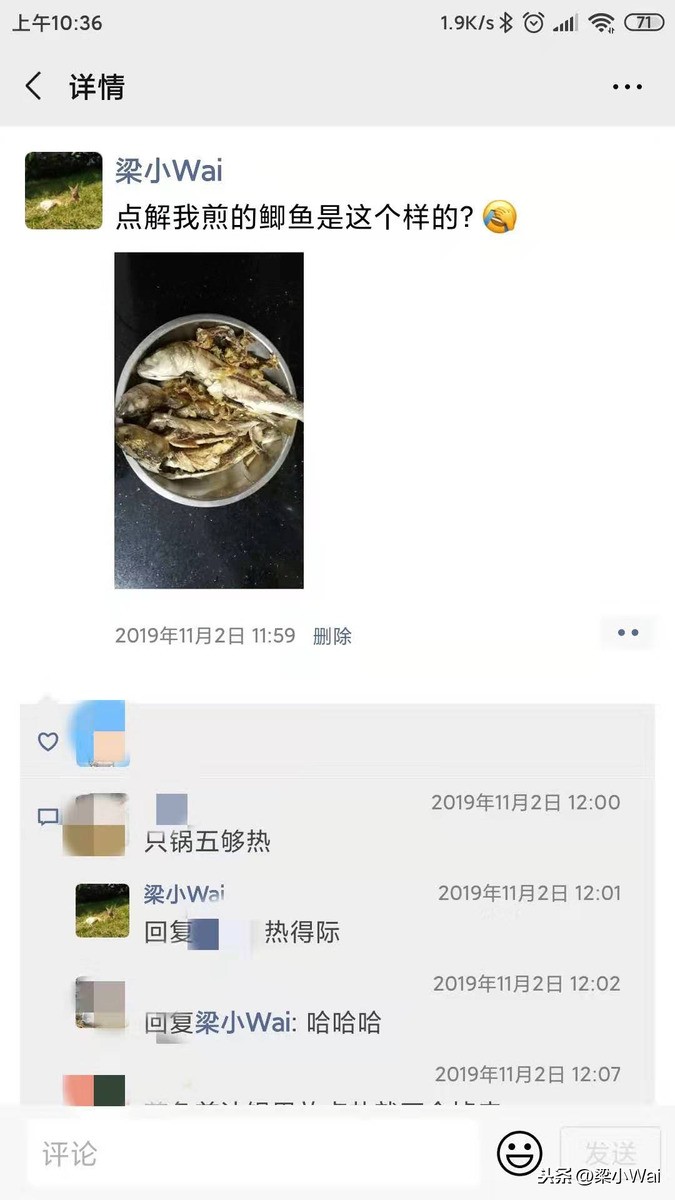View the fried fish photo full screen
Viewport: 675px width, 1200px height.
209,420
